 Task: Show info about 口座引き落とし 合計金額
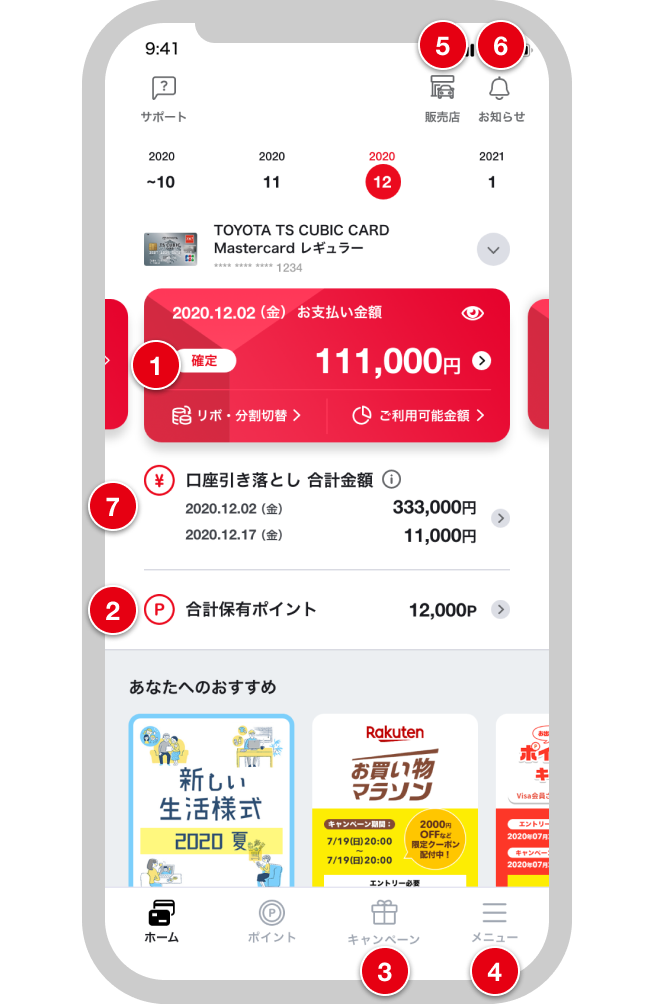point(392,480)
